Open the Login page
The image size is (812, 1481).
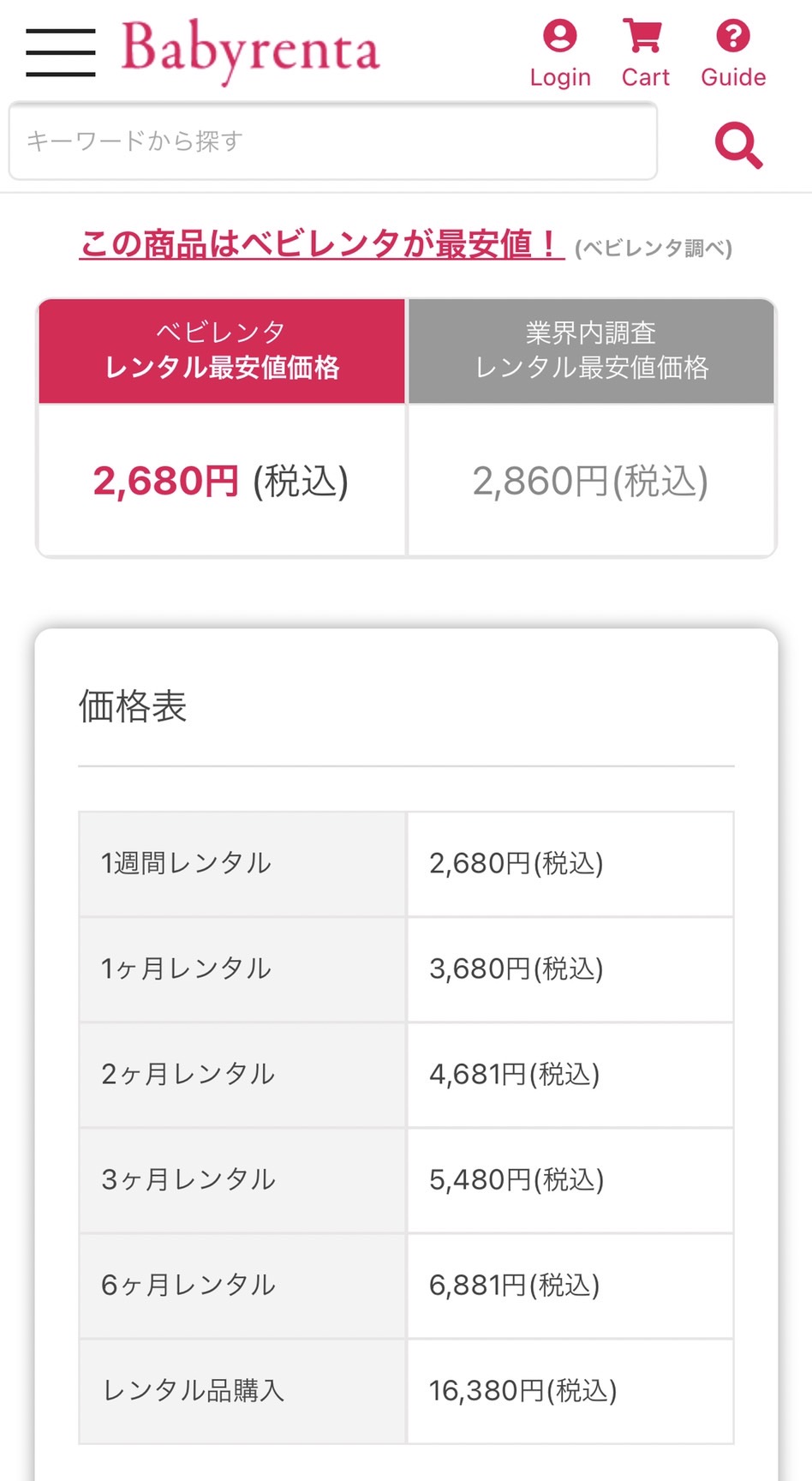click(x=560, y=53)
